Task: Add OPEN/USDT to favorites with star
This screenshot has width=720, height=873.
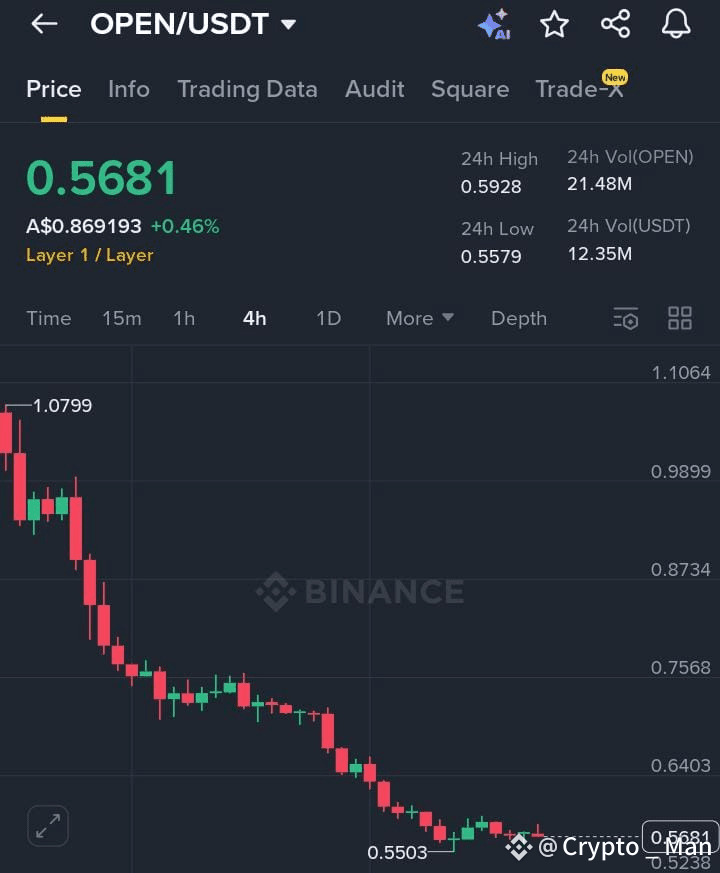Action: 554,24
